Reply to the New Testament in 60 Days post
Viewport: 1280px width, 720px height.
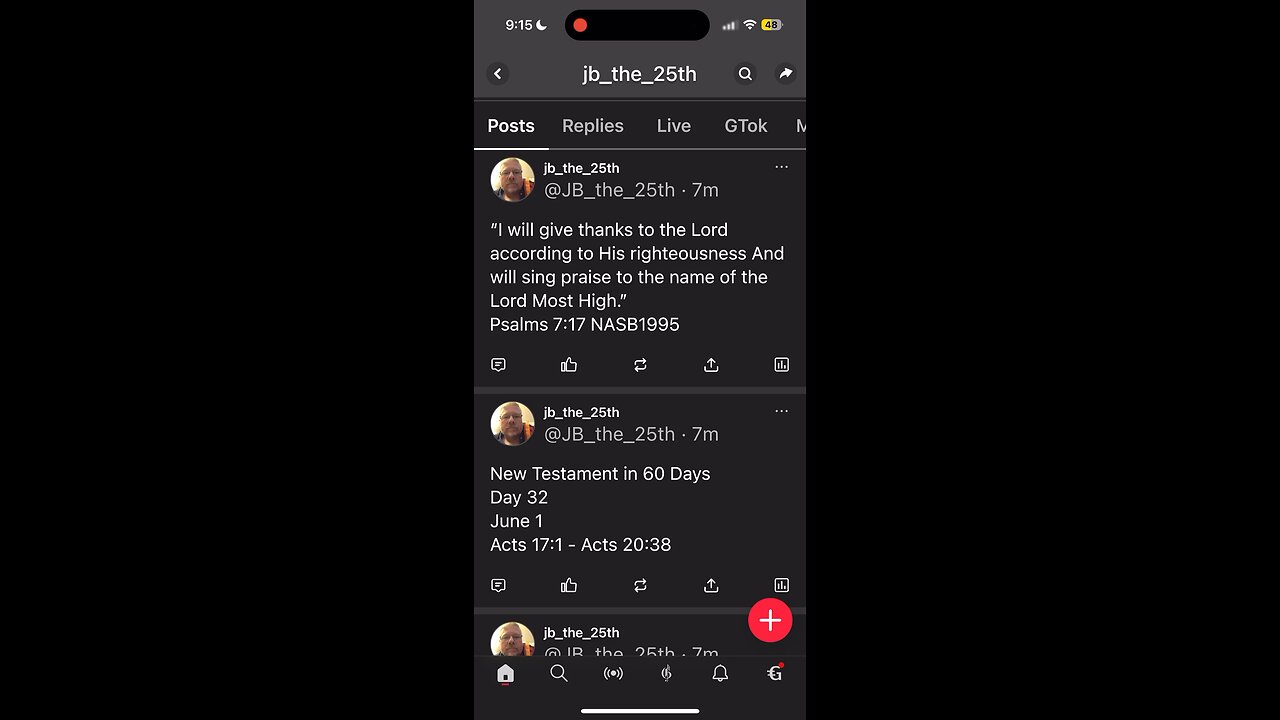pyautogui.click(x=498, y=585)
